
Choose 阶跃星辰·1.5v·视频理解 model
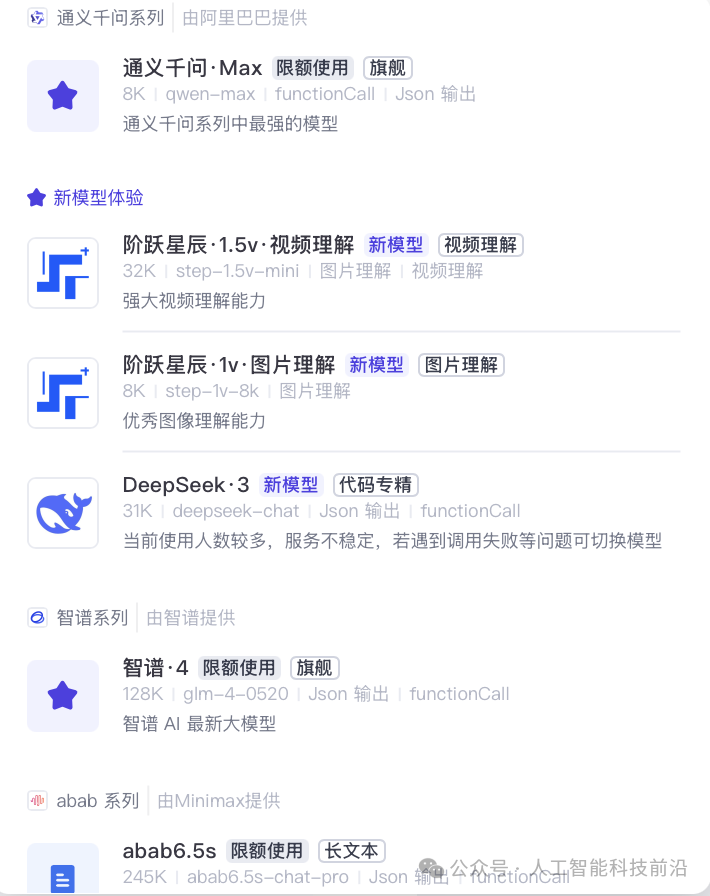pyautogui.click(x=238, y=245)
